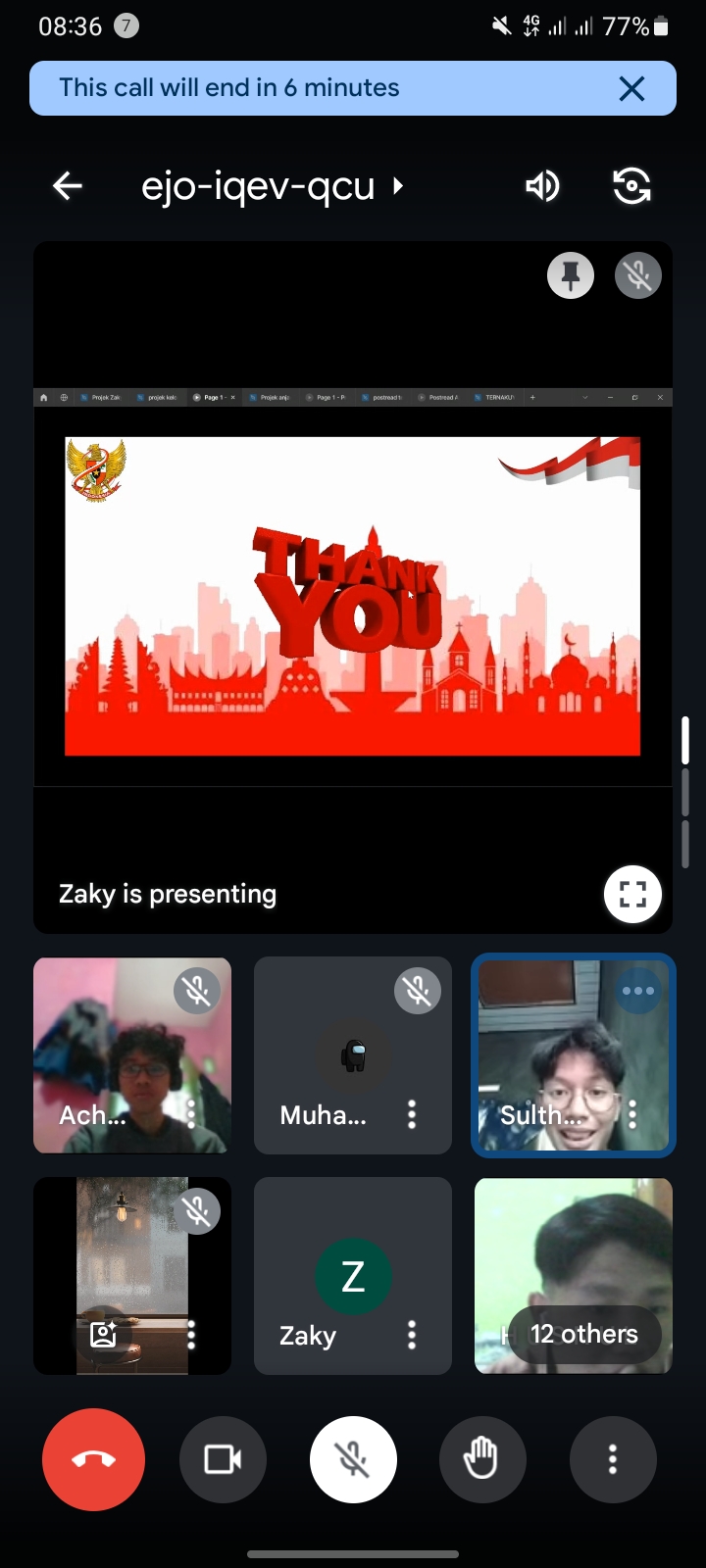Image resolution: width=706 pixels, height=1568 pixels.
Task: Go back from the call screen
Action: point(67,186)
